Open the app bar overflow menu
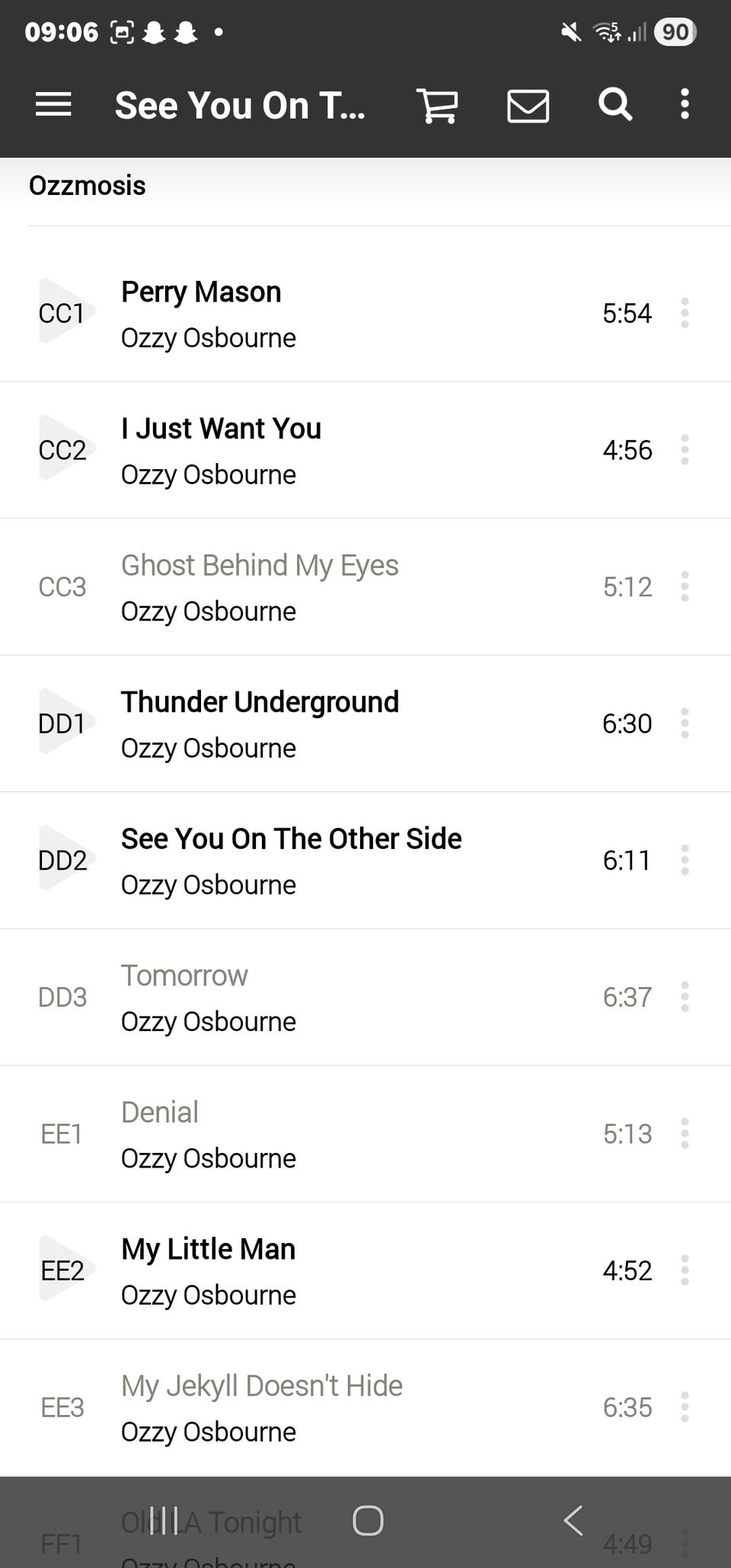The image size is (731, 1568). (x=685, y=105)
